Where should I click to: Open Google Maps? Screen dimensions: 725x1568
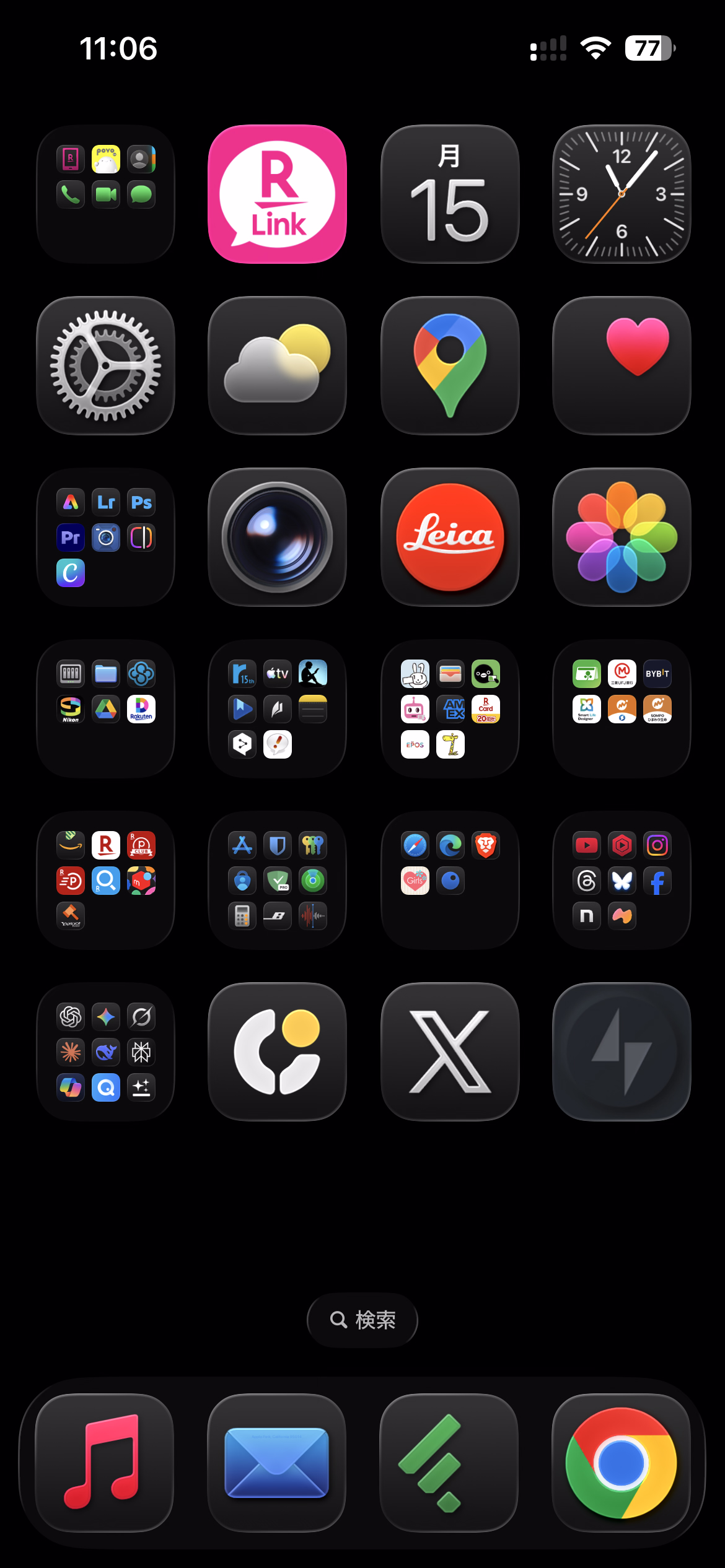coord(449,365)
